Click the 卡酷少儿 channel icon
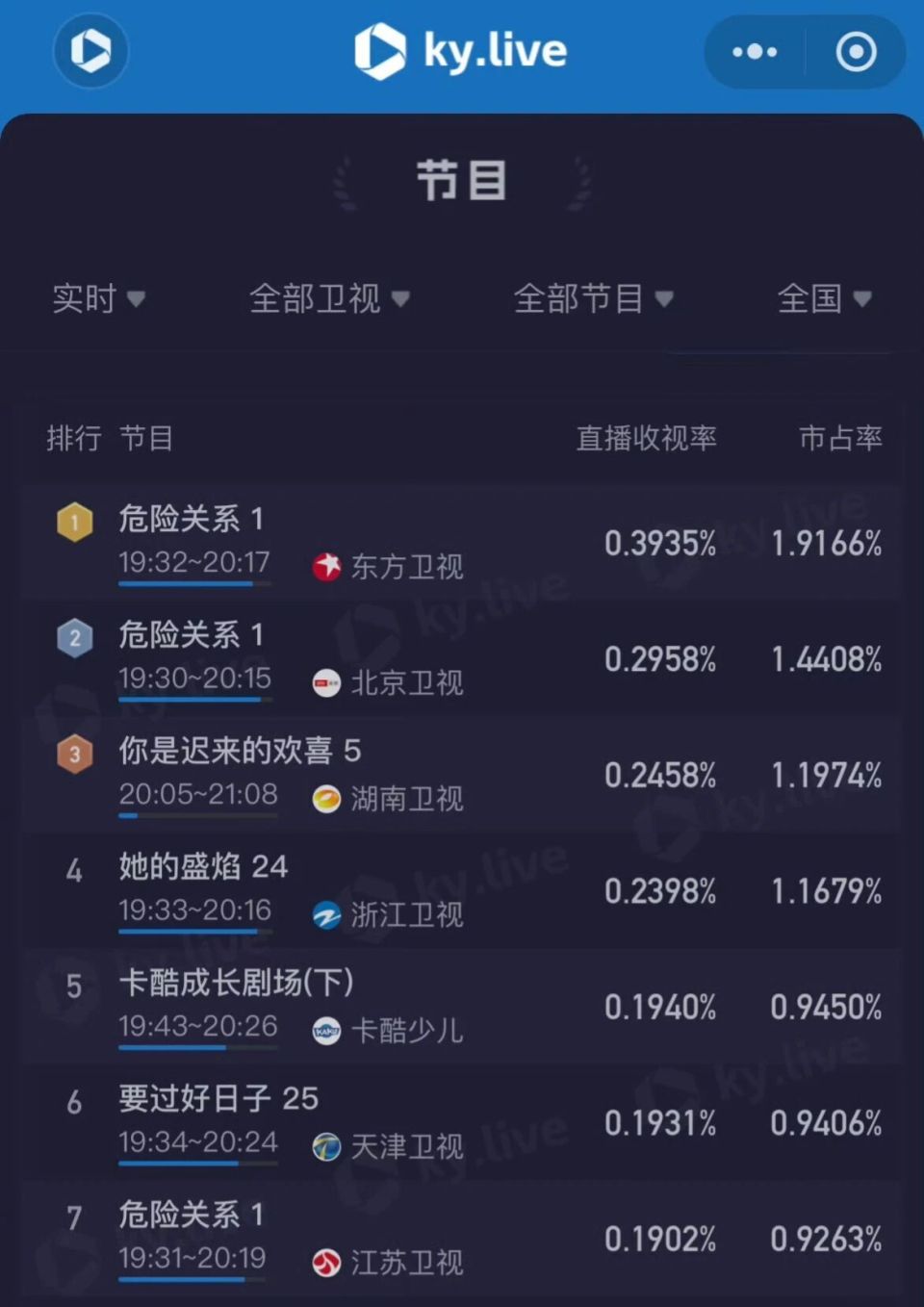The width and height of the screenshot is (924, 1307). click(x=327, y=1032)
